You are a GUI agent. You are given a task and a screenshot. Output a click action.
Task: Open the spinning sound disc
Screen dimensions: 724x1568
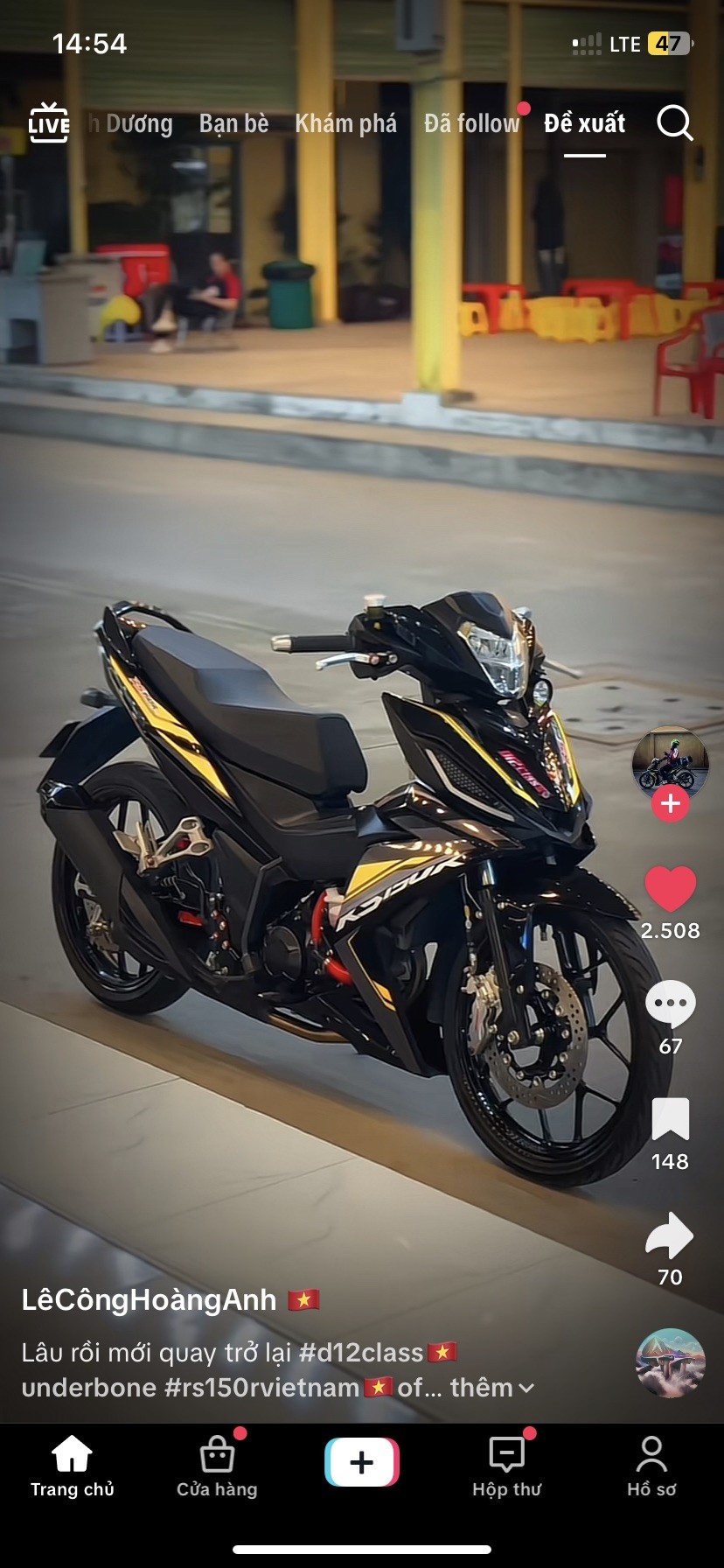coord(670,1363)
